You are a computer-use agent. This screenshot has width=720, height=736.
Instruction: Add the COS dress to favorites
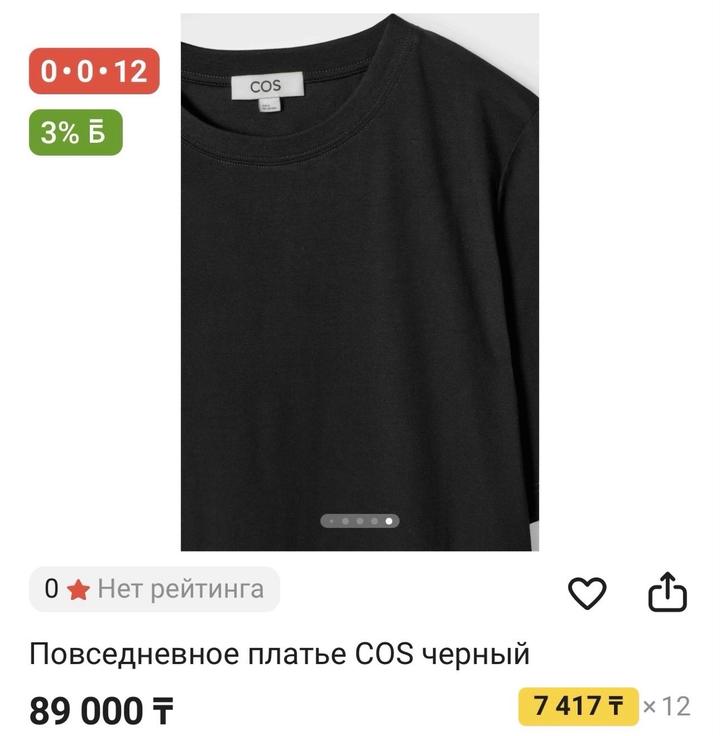587,593
